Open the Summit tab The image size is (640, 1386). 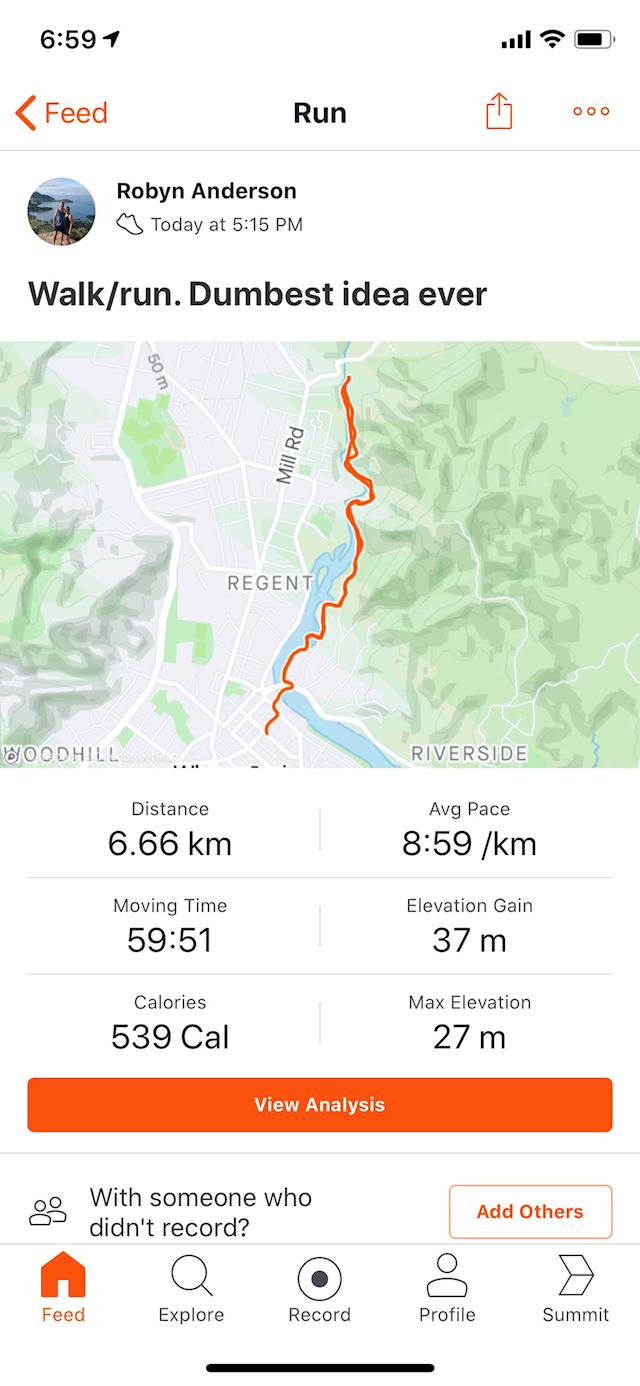coord(575,1288)
